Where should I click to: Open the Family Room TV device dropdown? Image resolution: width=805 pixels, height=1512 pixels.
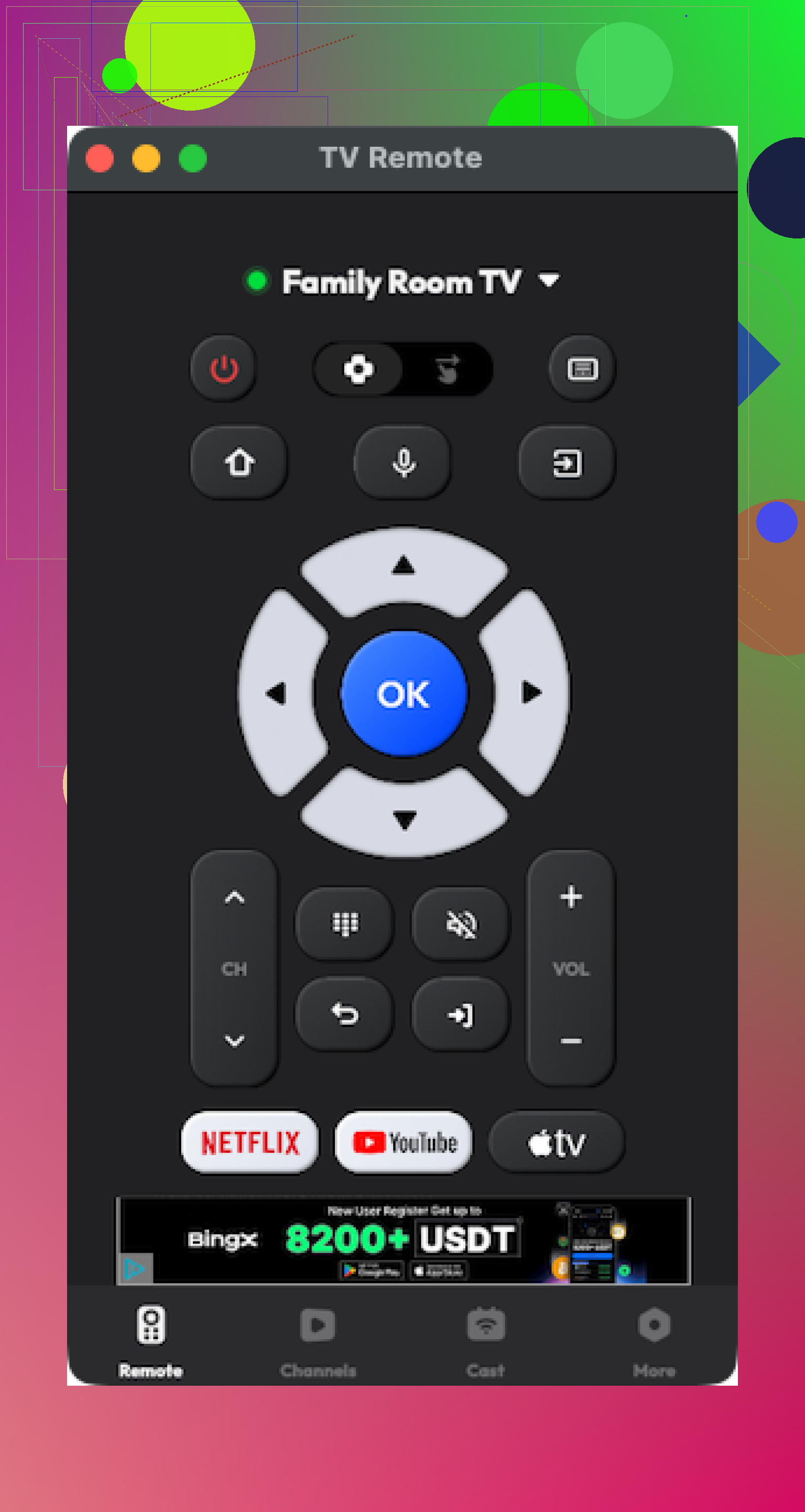point(549,280)
